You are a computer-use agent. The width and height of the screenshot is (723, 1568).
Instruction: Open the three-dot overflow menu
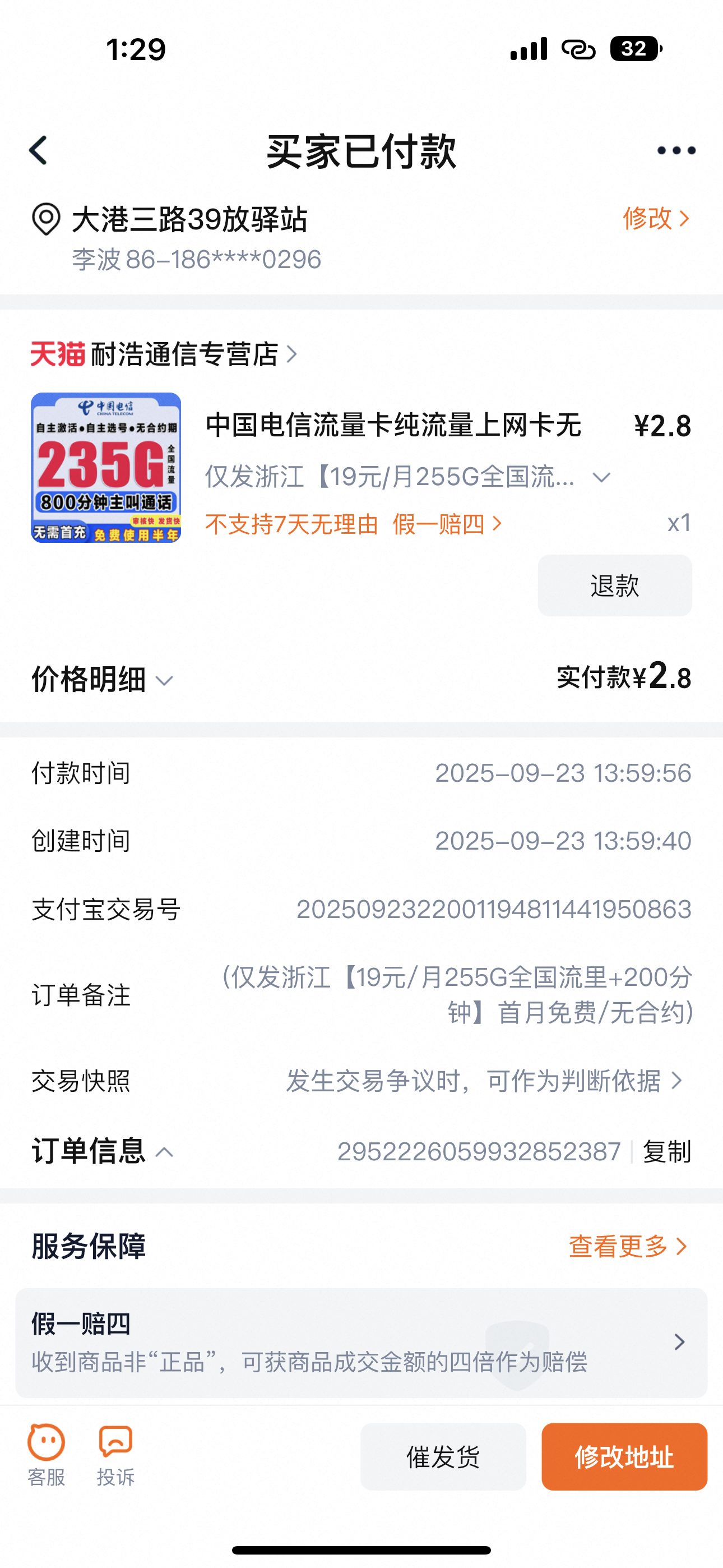(x=675, y=150)
